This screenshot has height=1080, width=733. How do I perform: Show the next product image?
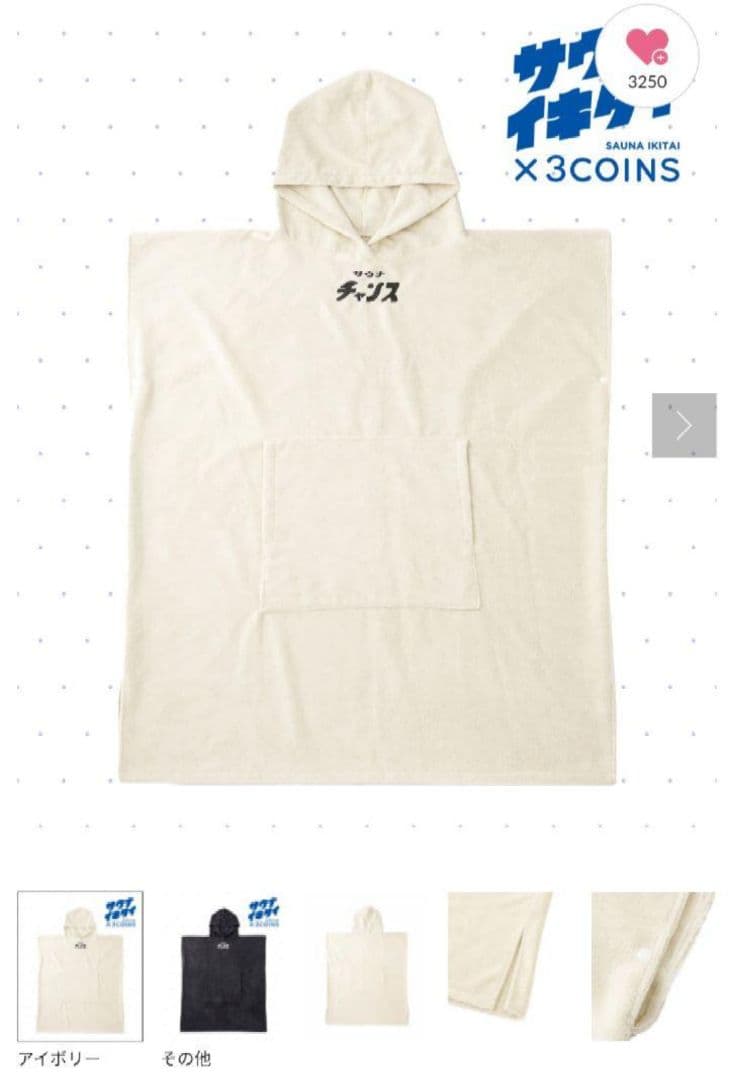pyautogui.click(x=684, y=425)
